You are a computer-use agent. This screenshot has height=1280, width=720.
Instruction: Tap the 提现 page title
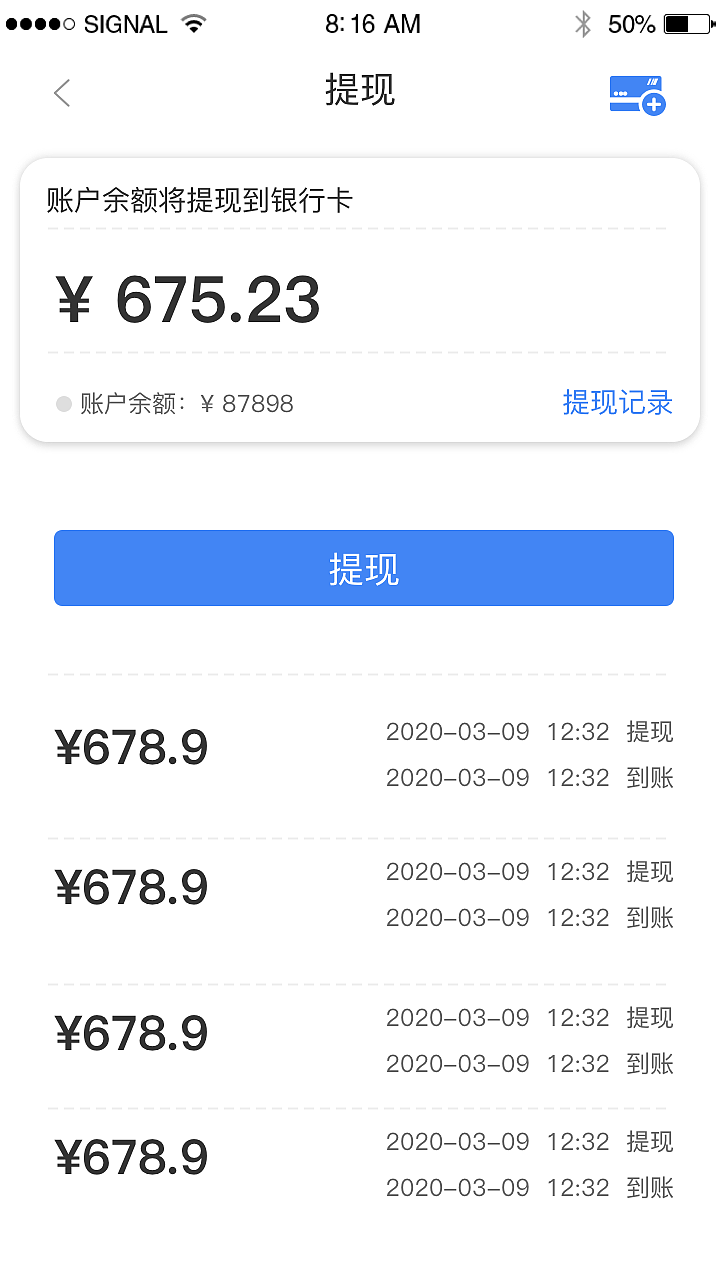[x=360, y=90]
